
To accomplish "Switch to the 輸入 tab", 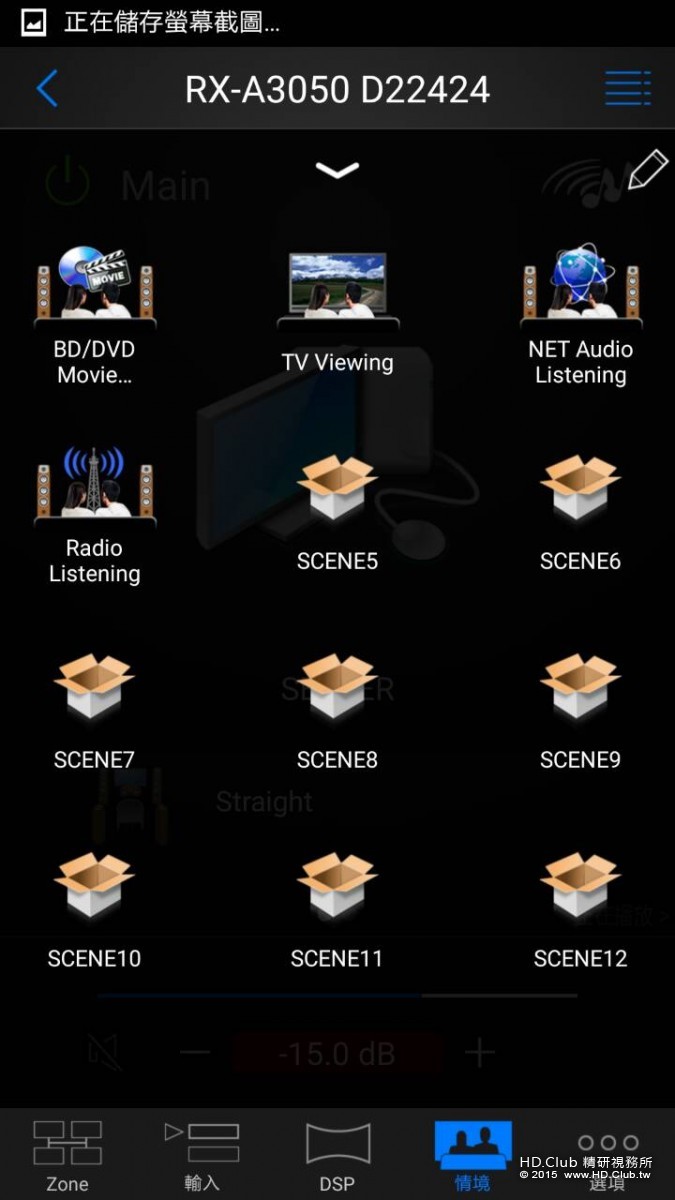I will coord(202,1155).
